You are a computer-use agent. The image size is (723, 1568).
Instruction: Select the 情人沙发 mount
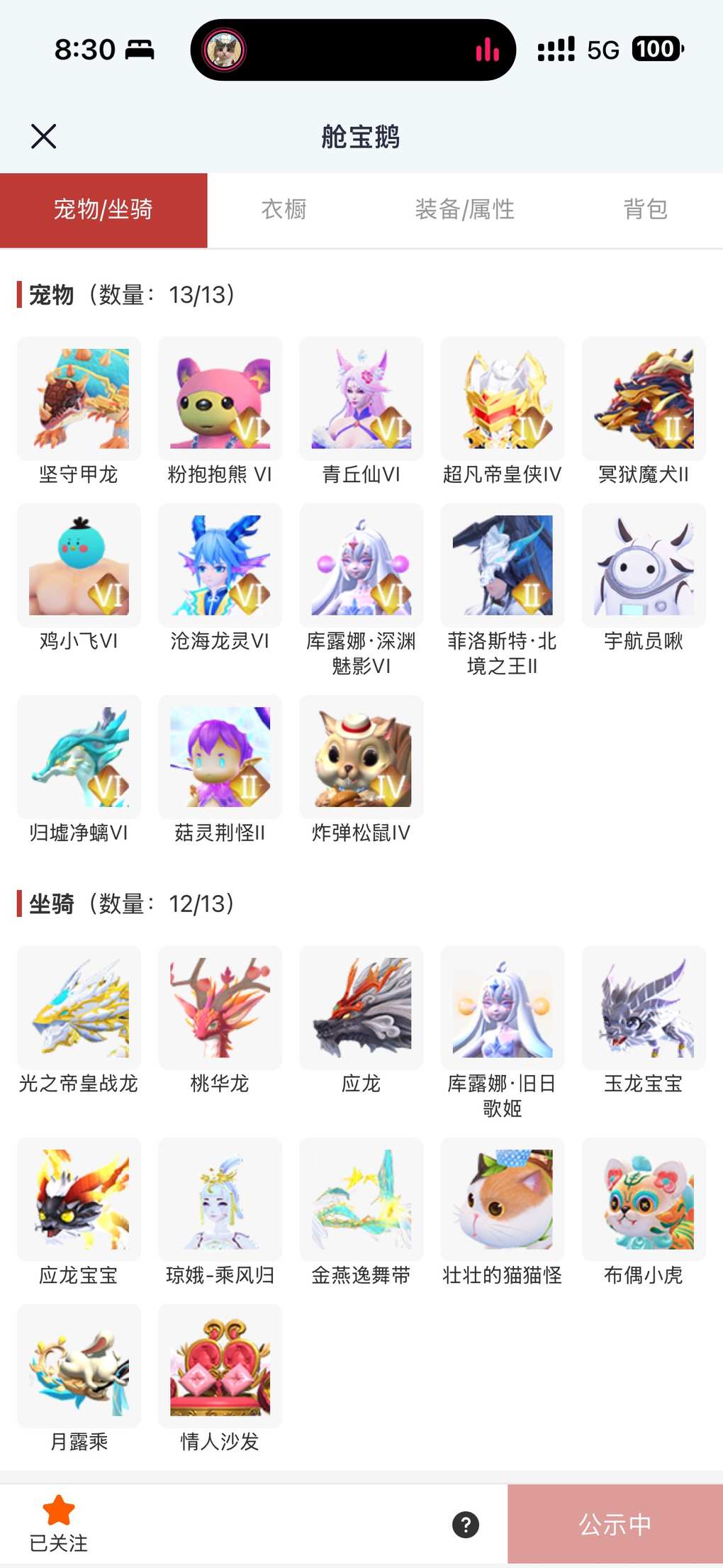tap(220, 1366)
